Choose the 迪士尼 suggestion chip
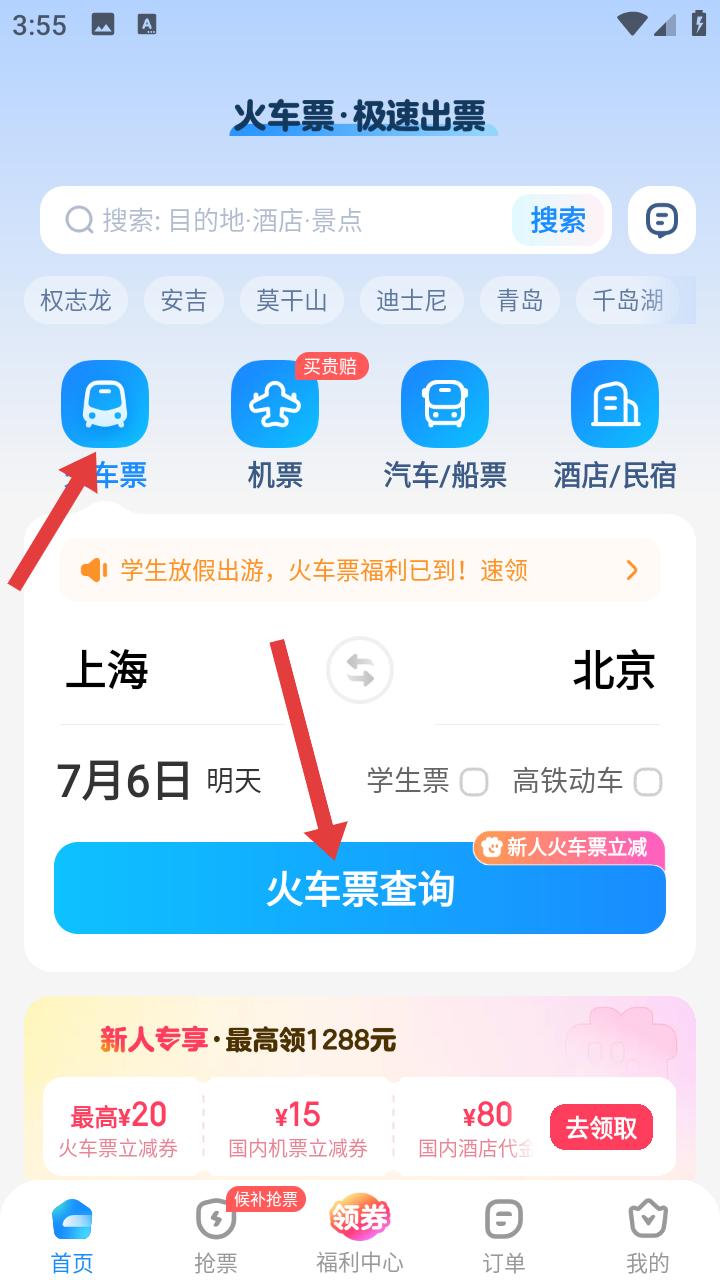 412,301
